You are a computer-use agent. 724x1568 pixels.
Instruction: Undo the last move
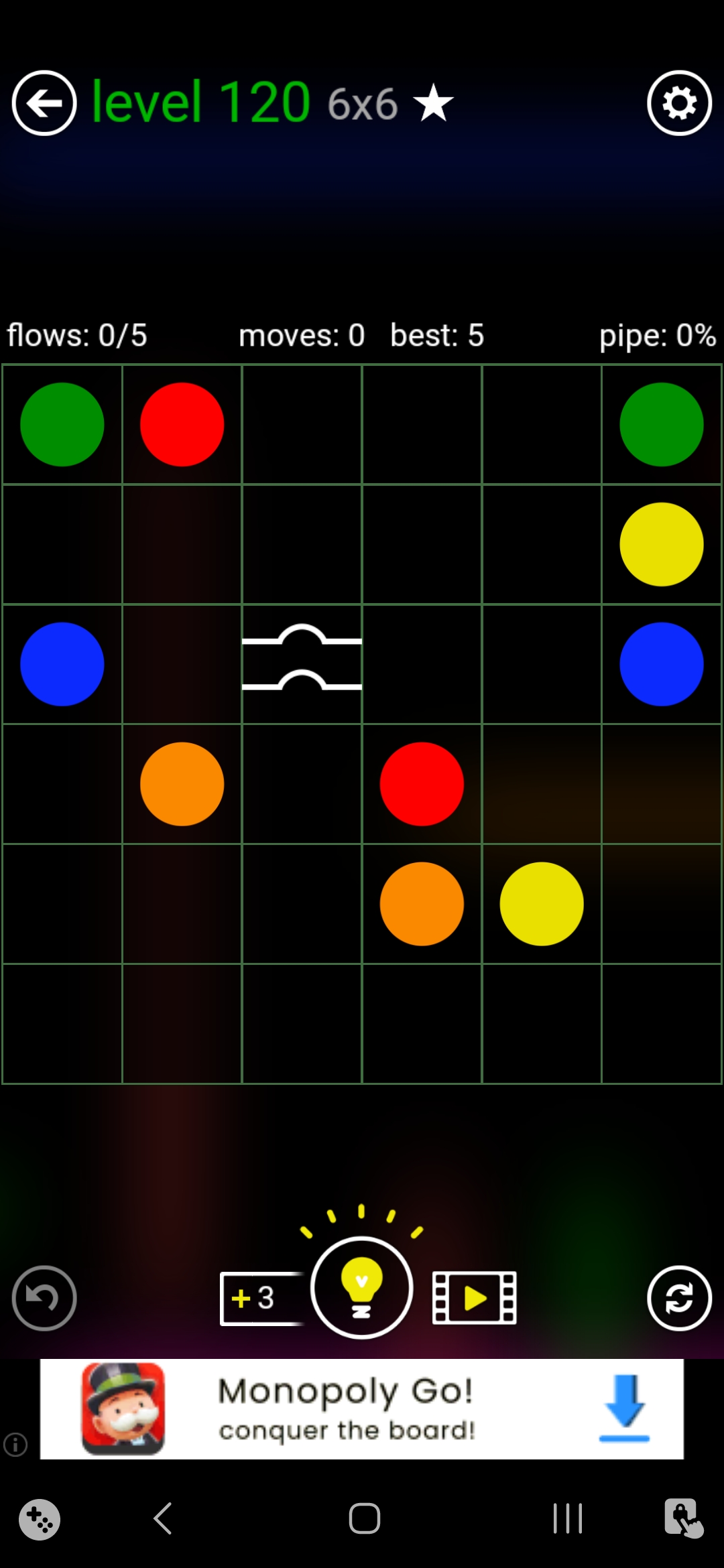(44, 1298)
